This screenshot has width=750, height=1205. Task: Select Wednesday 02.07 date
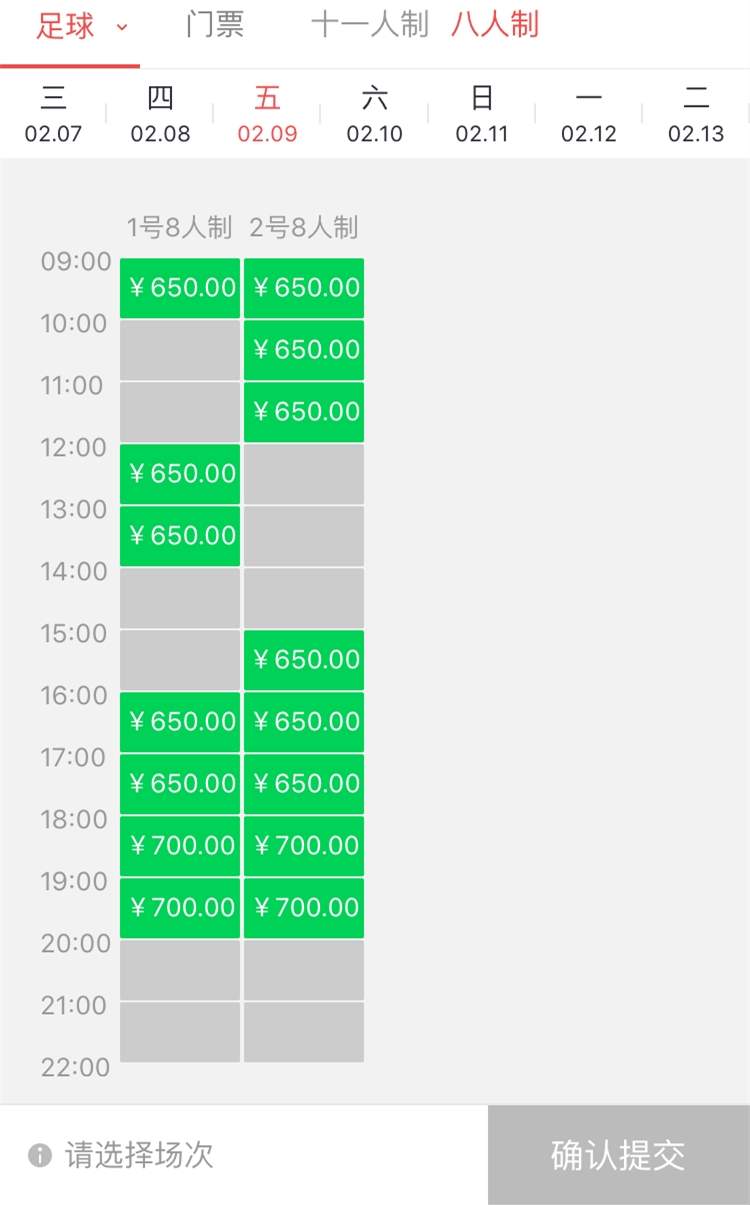point(53,114)
